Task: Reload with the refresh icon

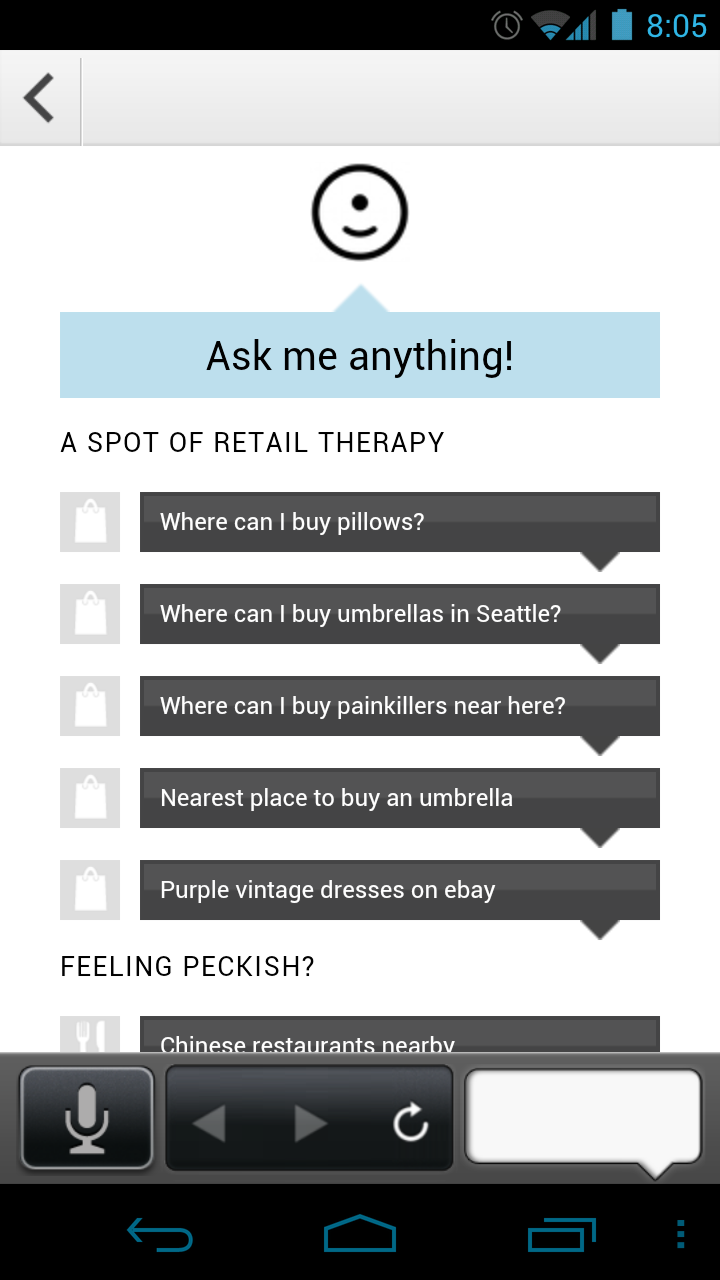Action: tap(410, 1124)
